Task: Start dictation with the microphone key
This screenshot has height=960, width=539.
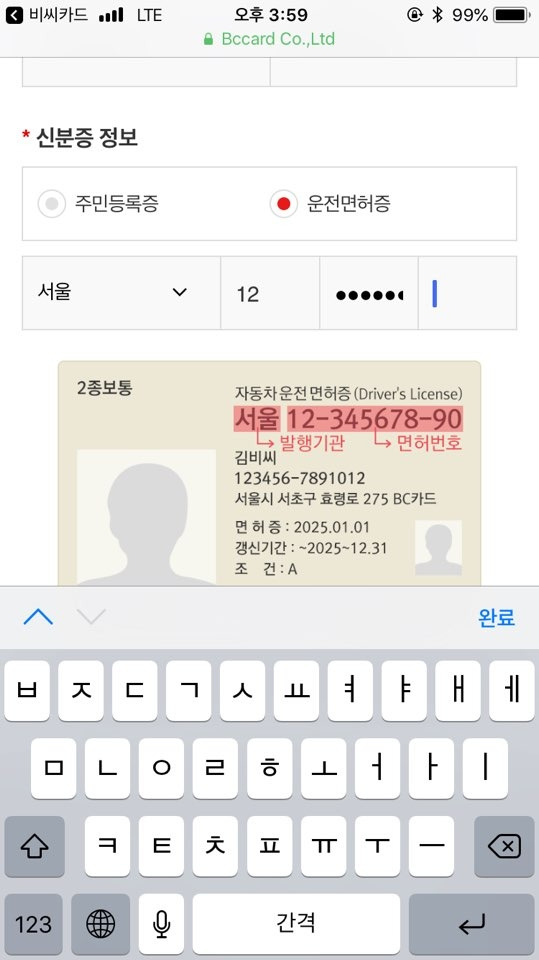Action: [x=161, y=924]
